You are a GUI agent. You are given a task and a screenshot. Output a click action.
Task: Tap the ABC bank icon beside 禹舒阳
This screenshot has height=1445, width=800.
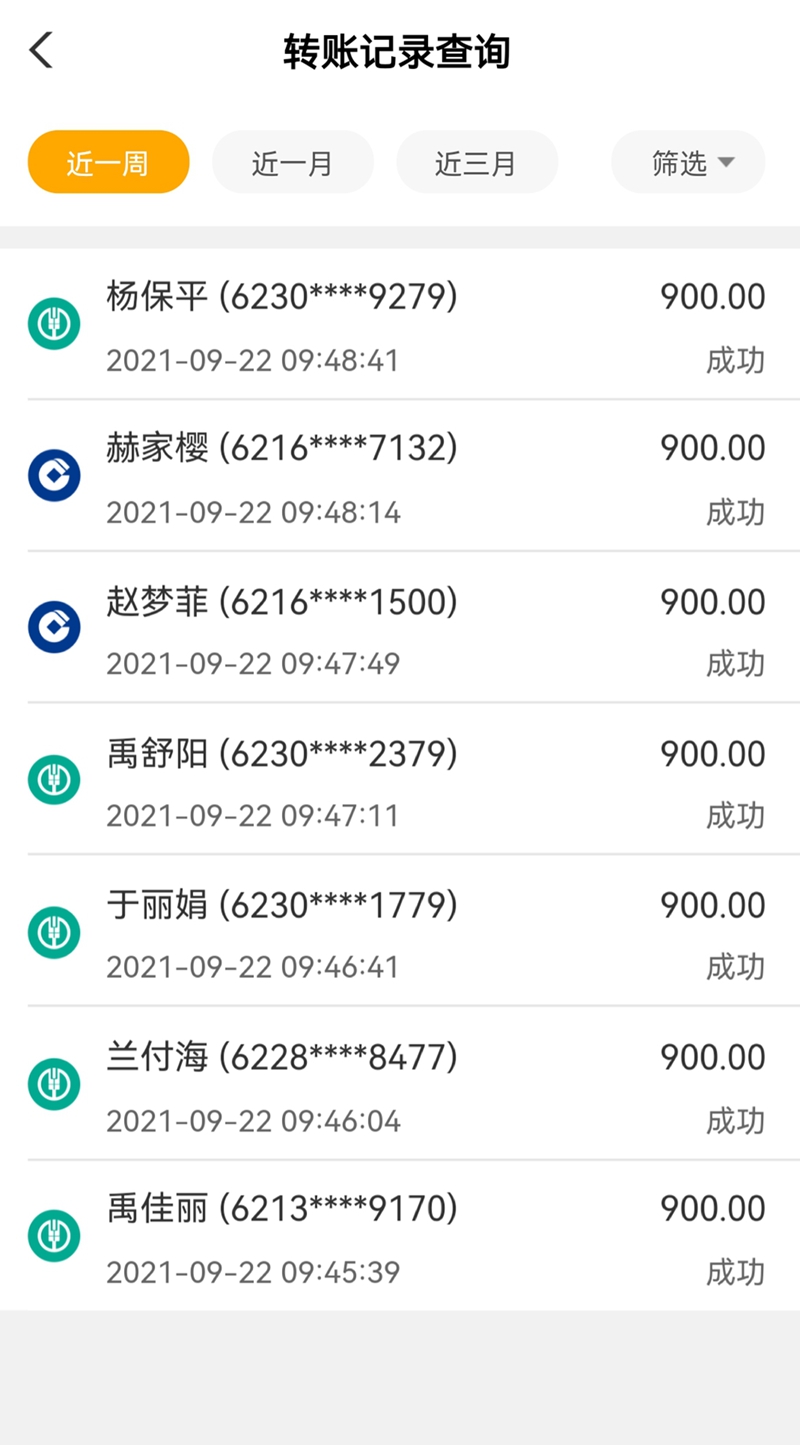(x=54, y=779)
